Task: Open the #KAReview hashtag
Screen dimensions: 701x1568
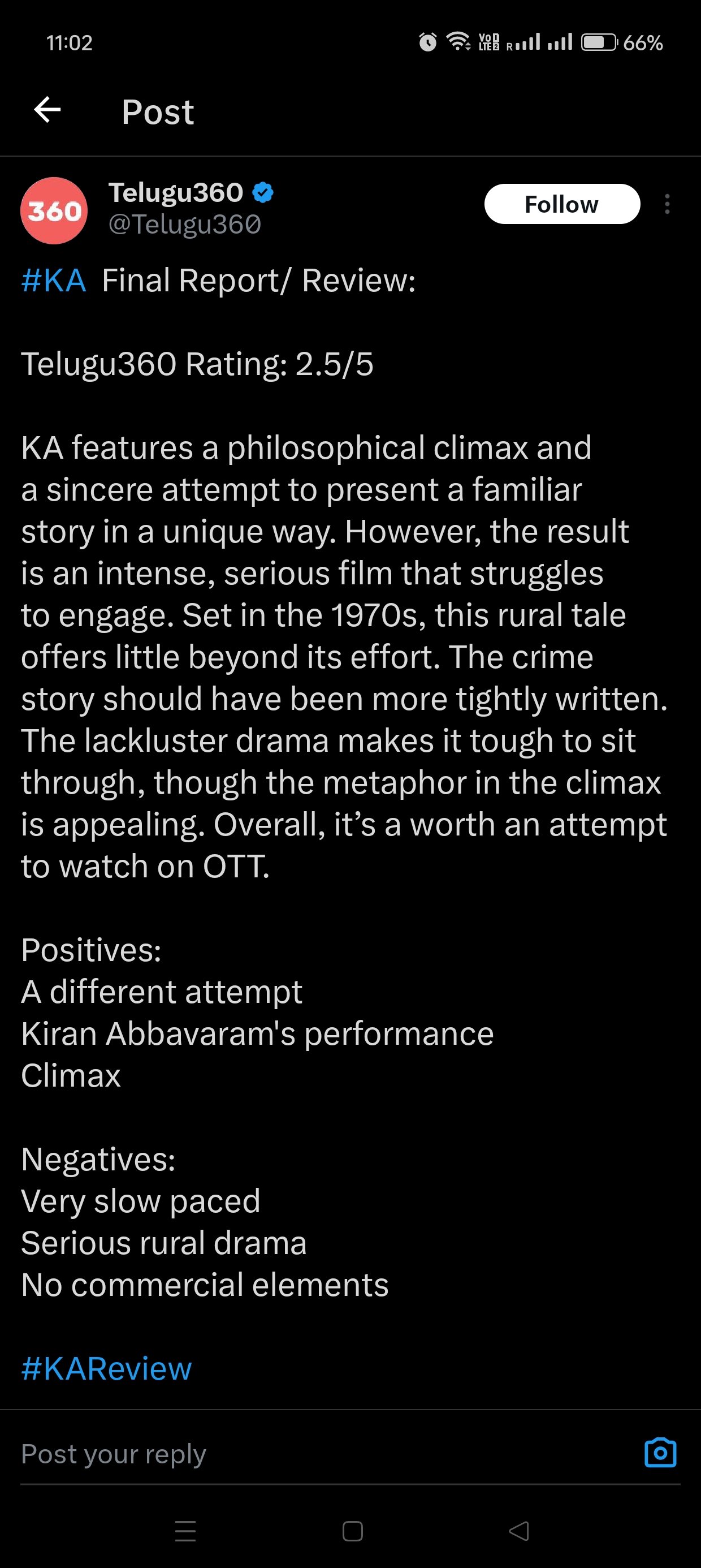Action: [x=106, y=1369]
